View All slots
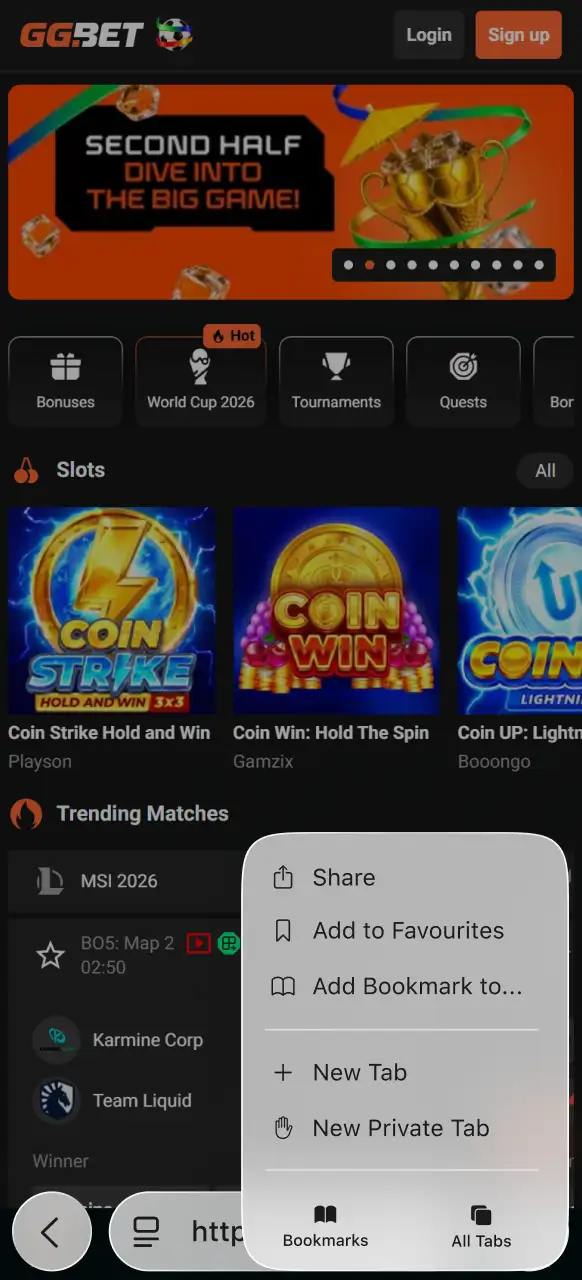The height and width of the screenshot is (1280, 582). (545, 471)
